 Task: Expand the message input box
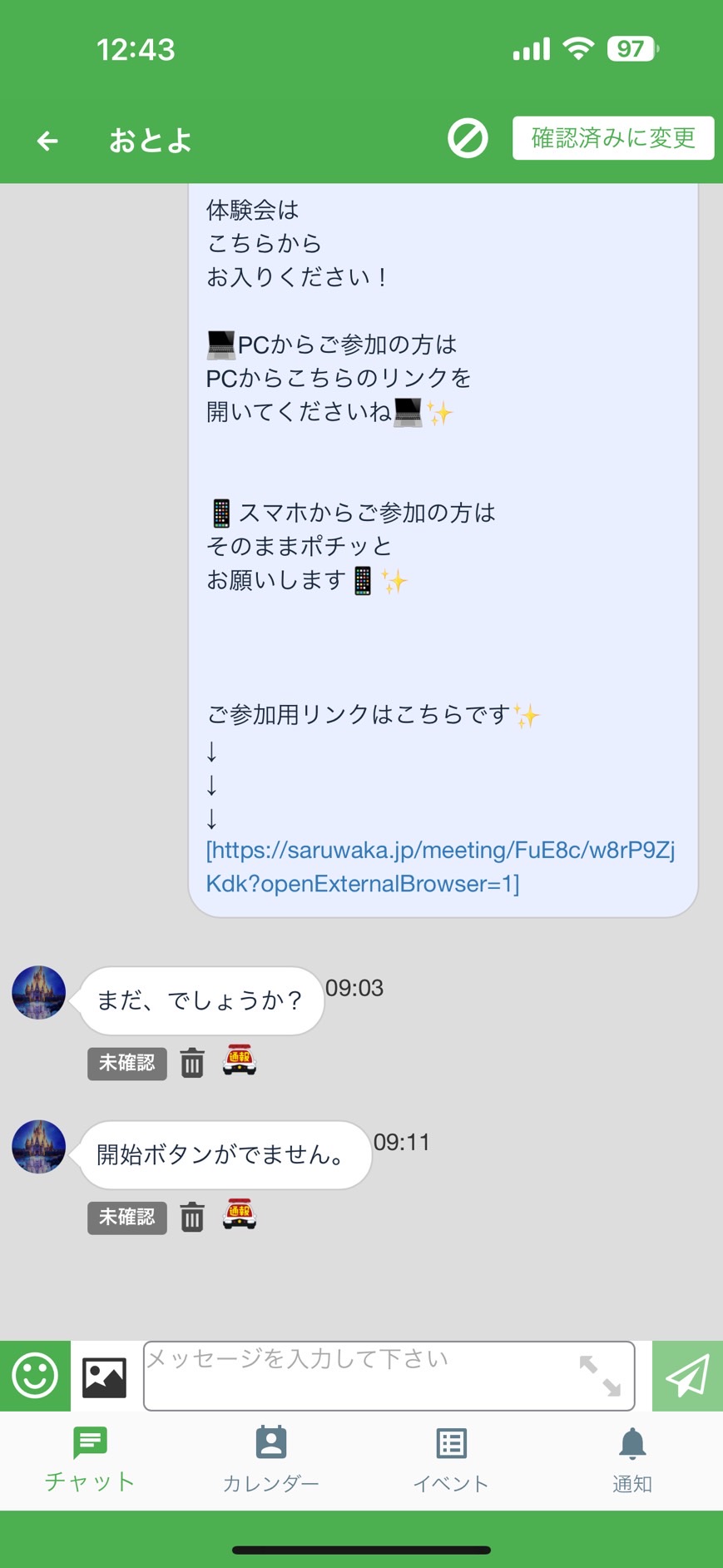click(600, 1376)
